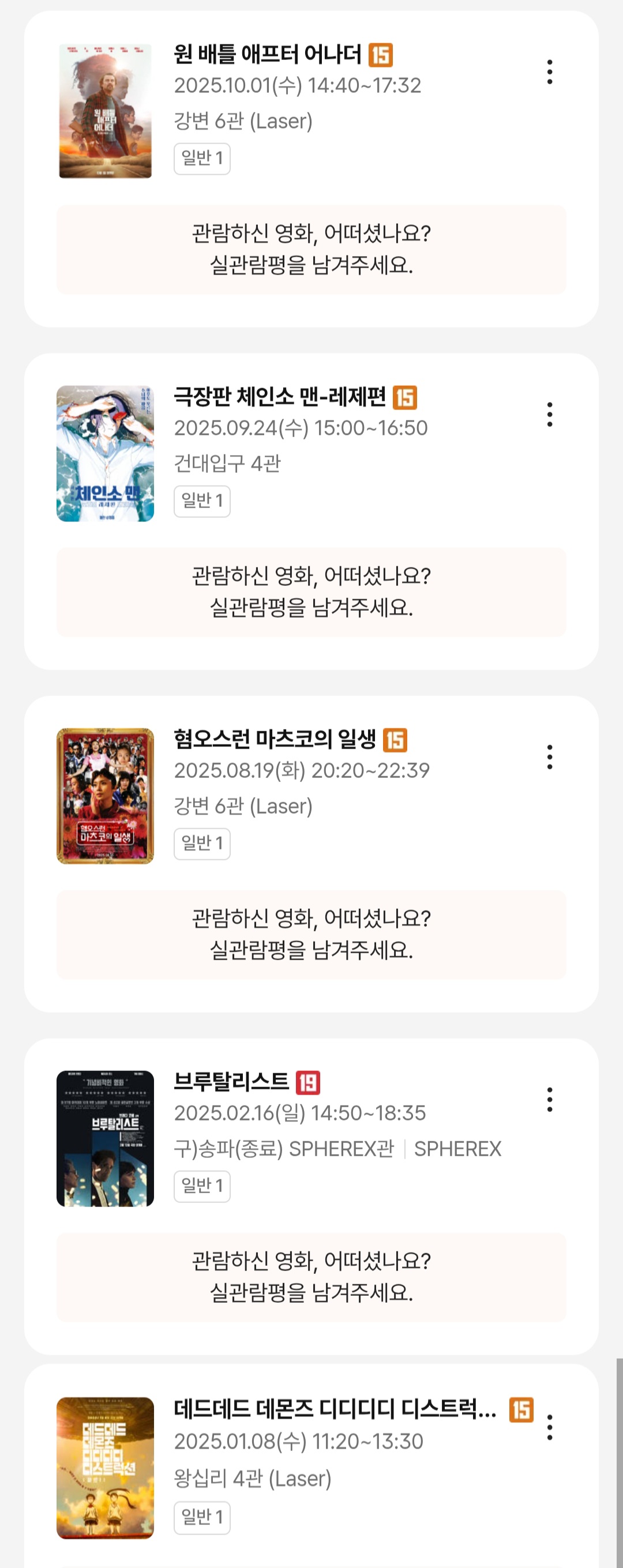Open the 데드데드 데몬즈 디디디디 poster
The image size is (623, 1568).
[x=106, y=1468]
